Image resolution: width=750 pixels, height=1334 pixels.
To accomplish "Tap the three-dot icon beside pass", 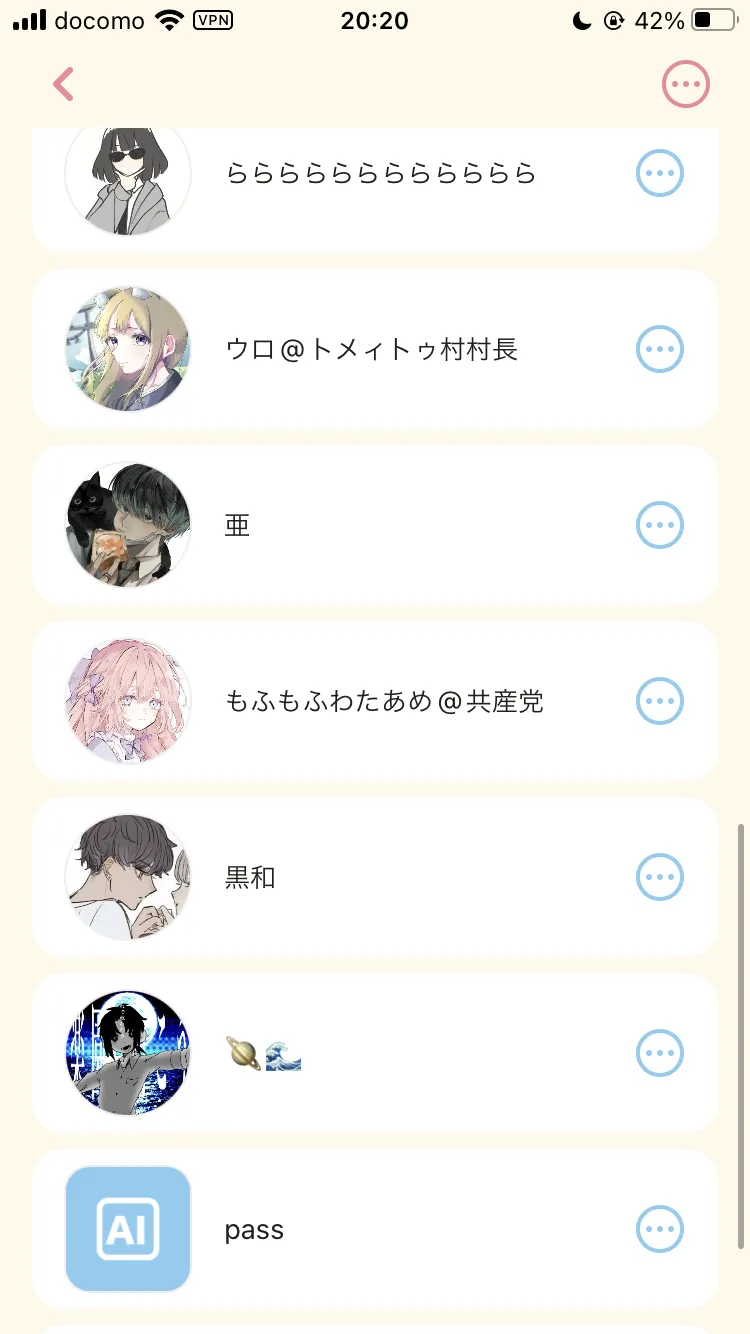I will [x=660, y=1229].
